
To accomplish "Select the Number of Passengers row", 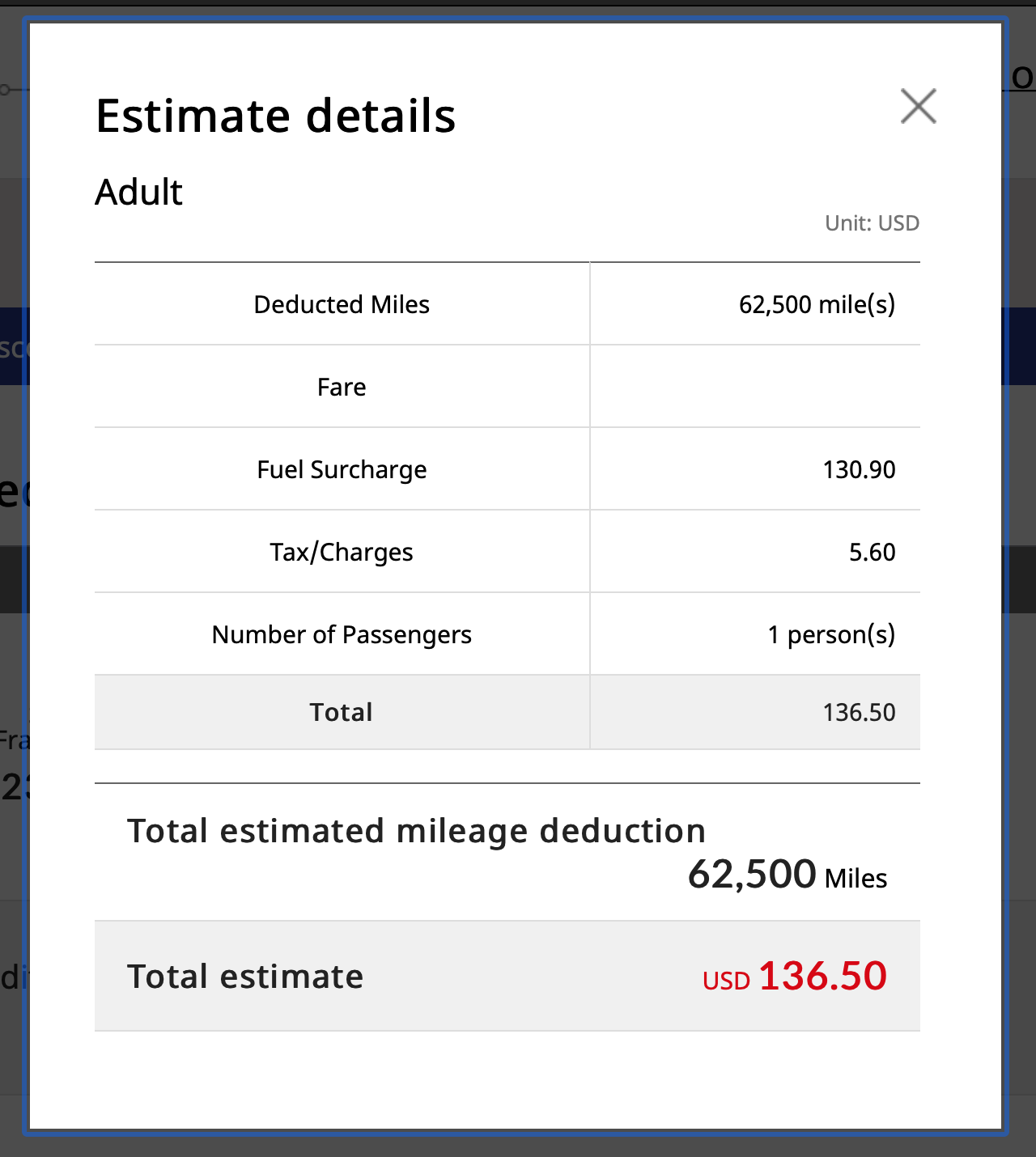I will [x=342, y=634].
